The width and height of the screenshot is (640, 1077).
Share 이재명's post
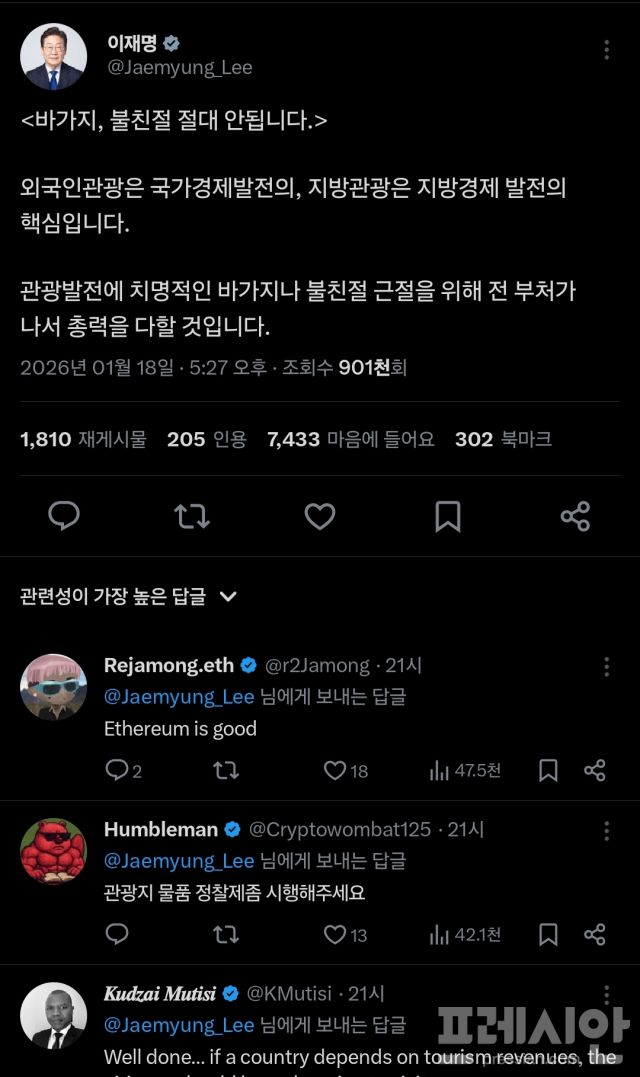575,516
